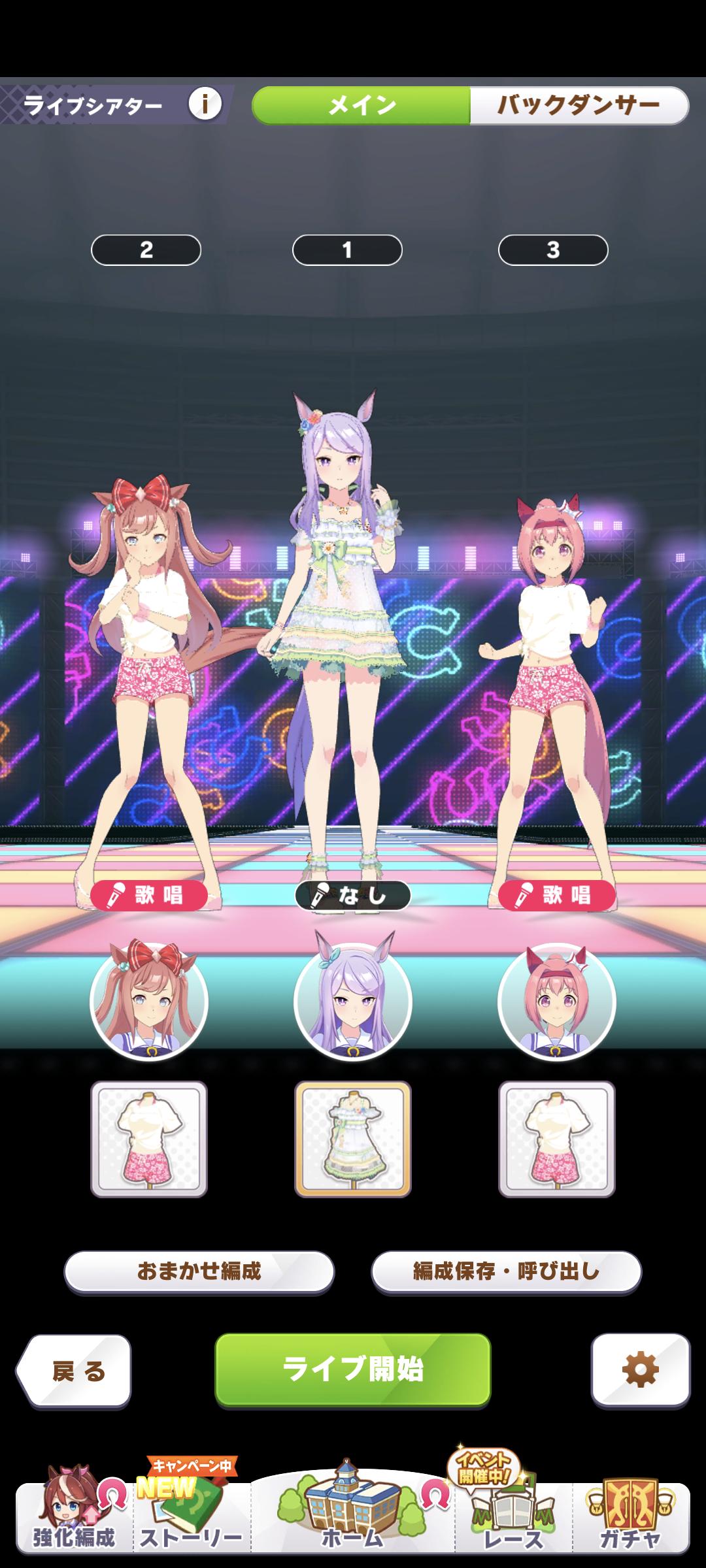Select outfit for the pink-haired character
The height and width of the screenshot is (1568, 706).
[x=557, y=1139]
